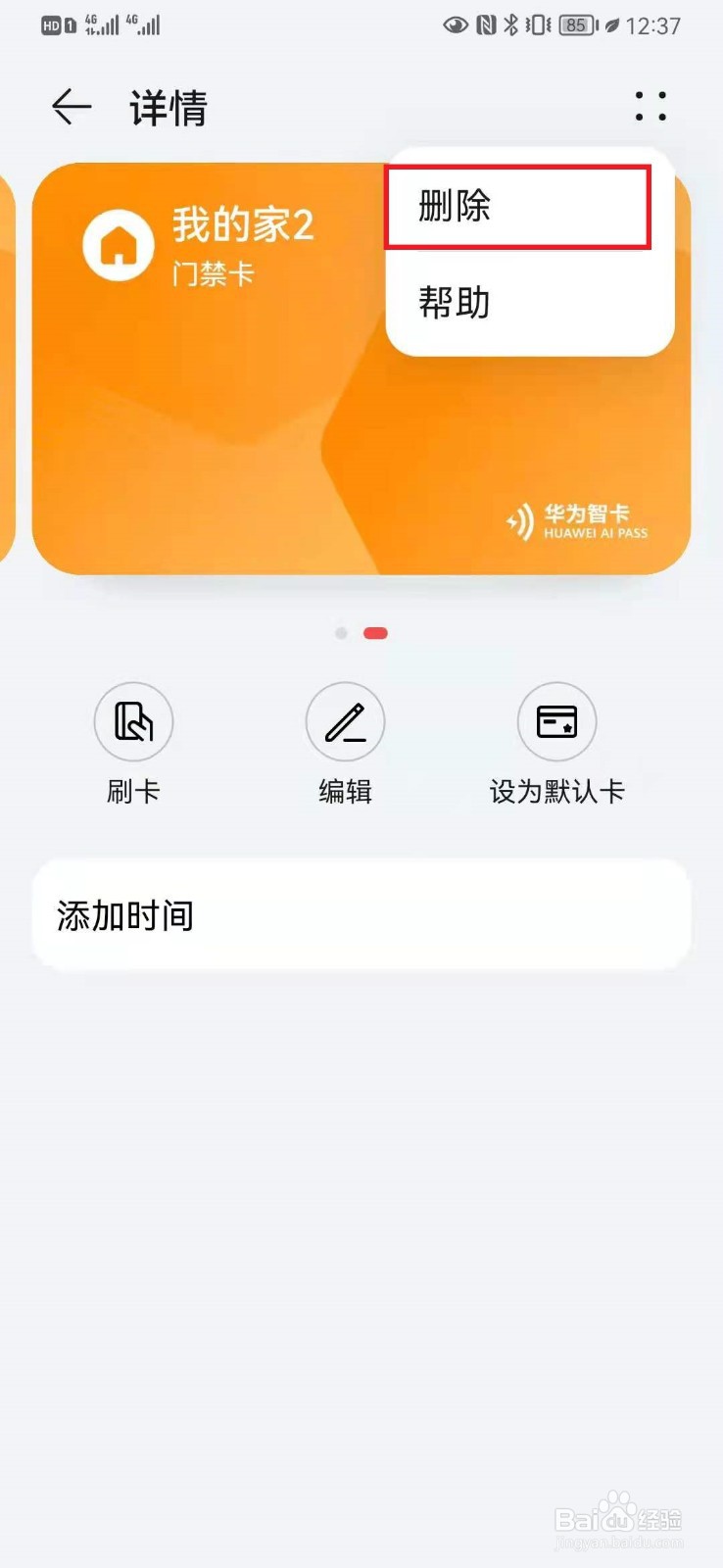This screenshot has height=1568, width=723.
Task: Tap the 设为默认卡 card icon
Action: [x=556, y=721]
